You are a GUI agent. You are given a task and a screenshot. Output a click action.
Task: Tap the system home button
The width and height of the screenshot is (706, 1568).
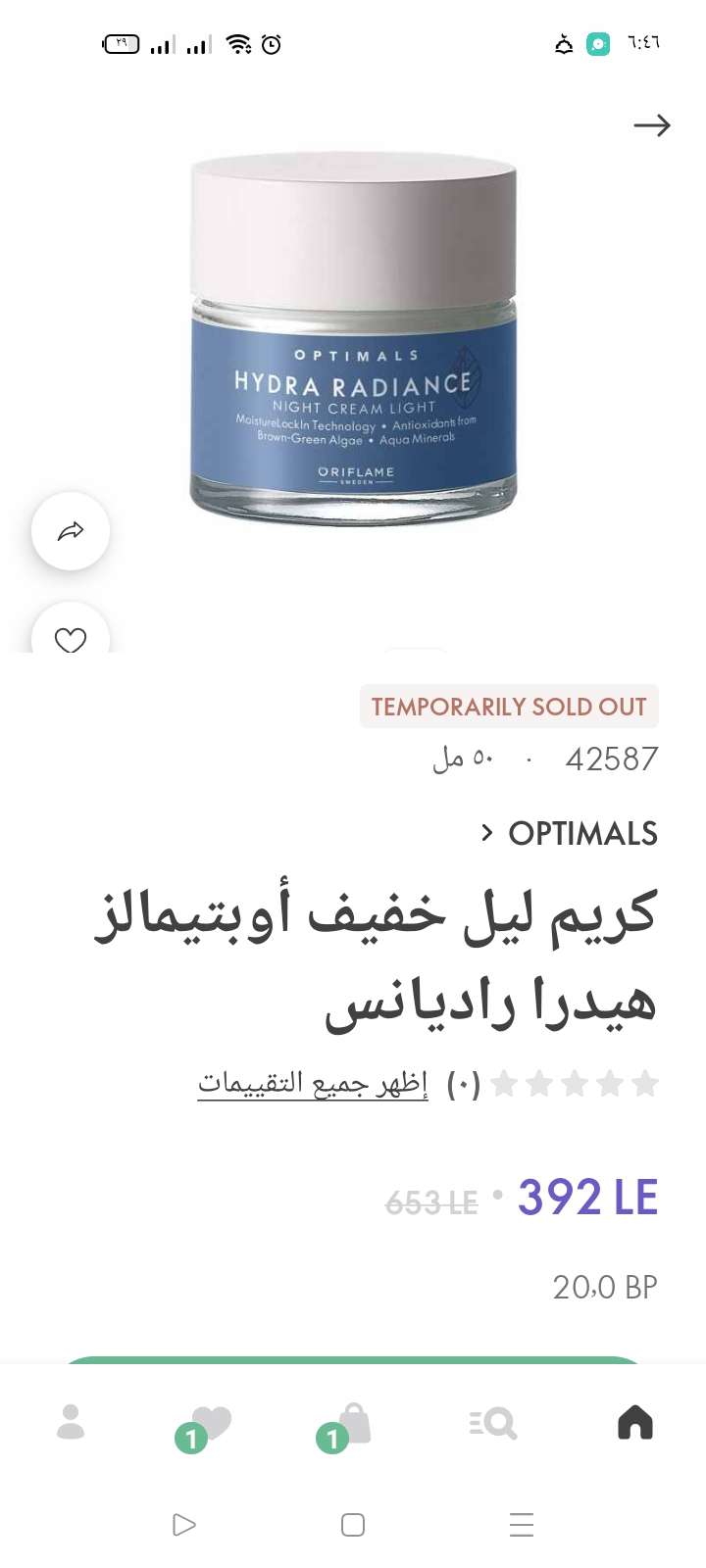coord(353,1525)
